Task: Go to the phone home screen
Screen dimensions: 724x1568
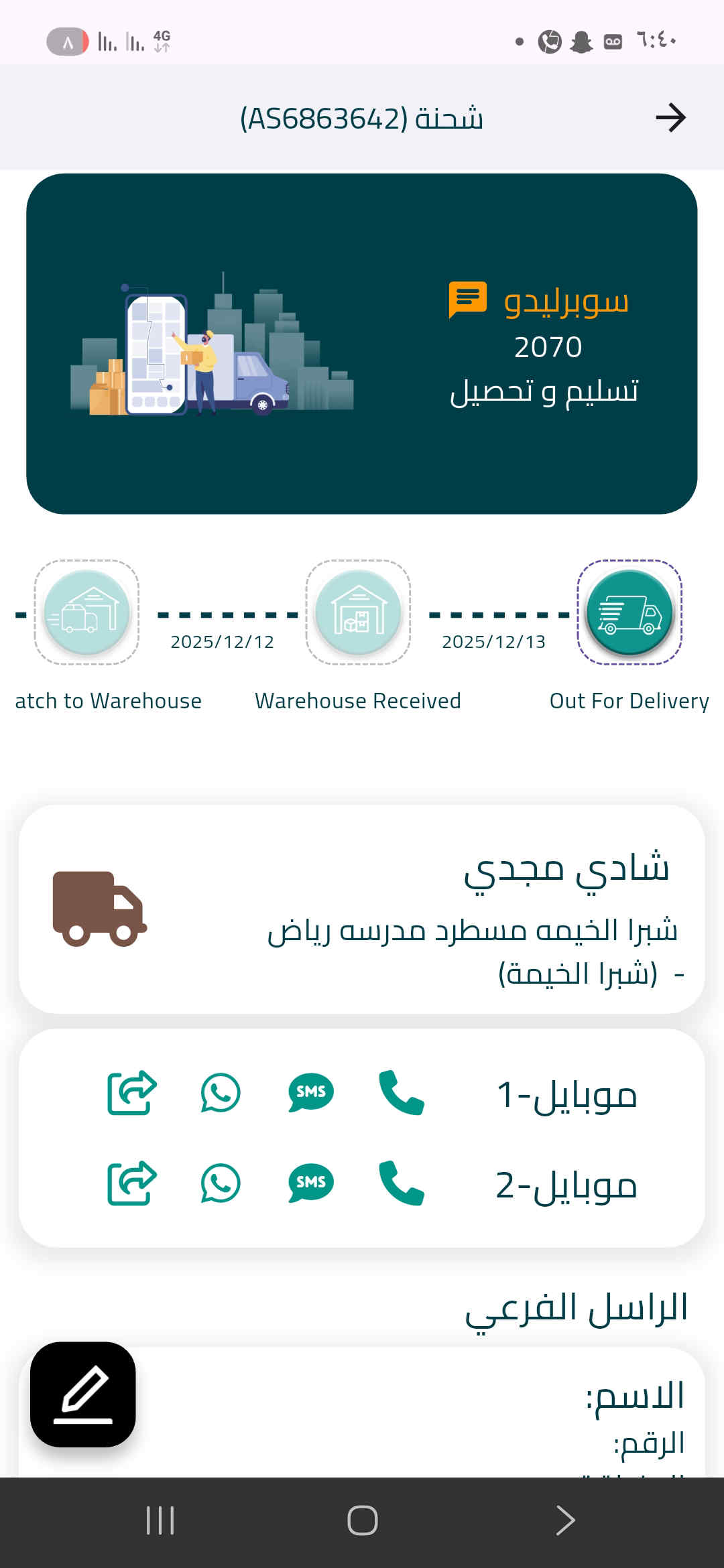Action: pyautogui.click(x=362, y=1520)
